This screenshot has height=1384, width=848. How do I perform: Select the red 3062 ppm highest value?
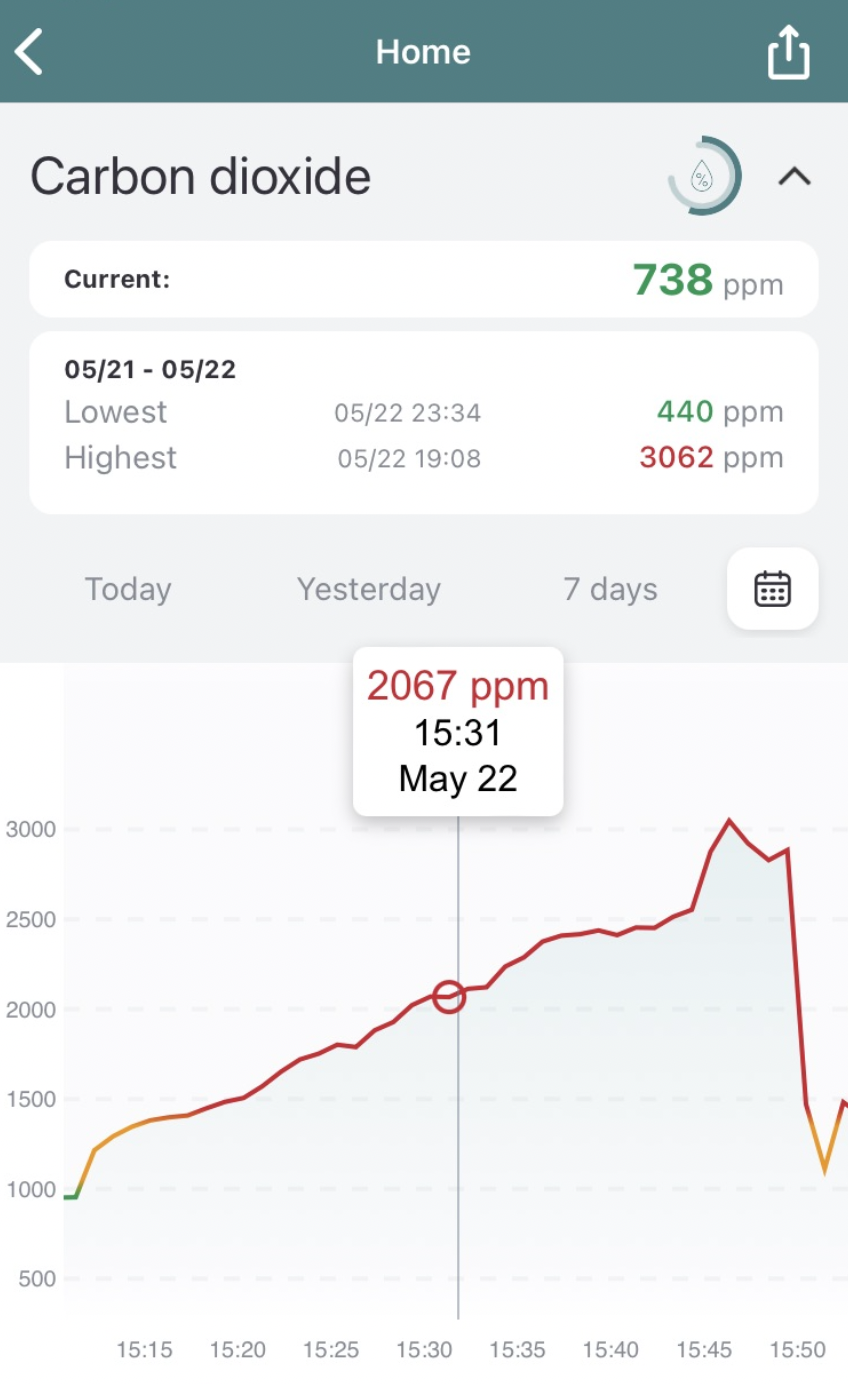tap(683, 457)
